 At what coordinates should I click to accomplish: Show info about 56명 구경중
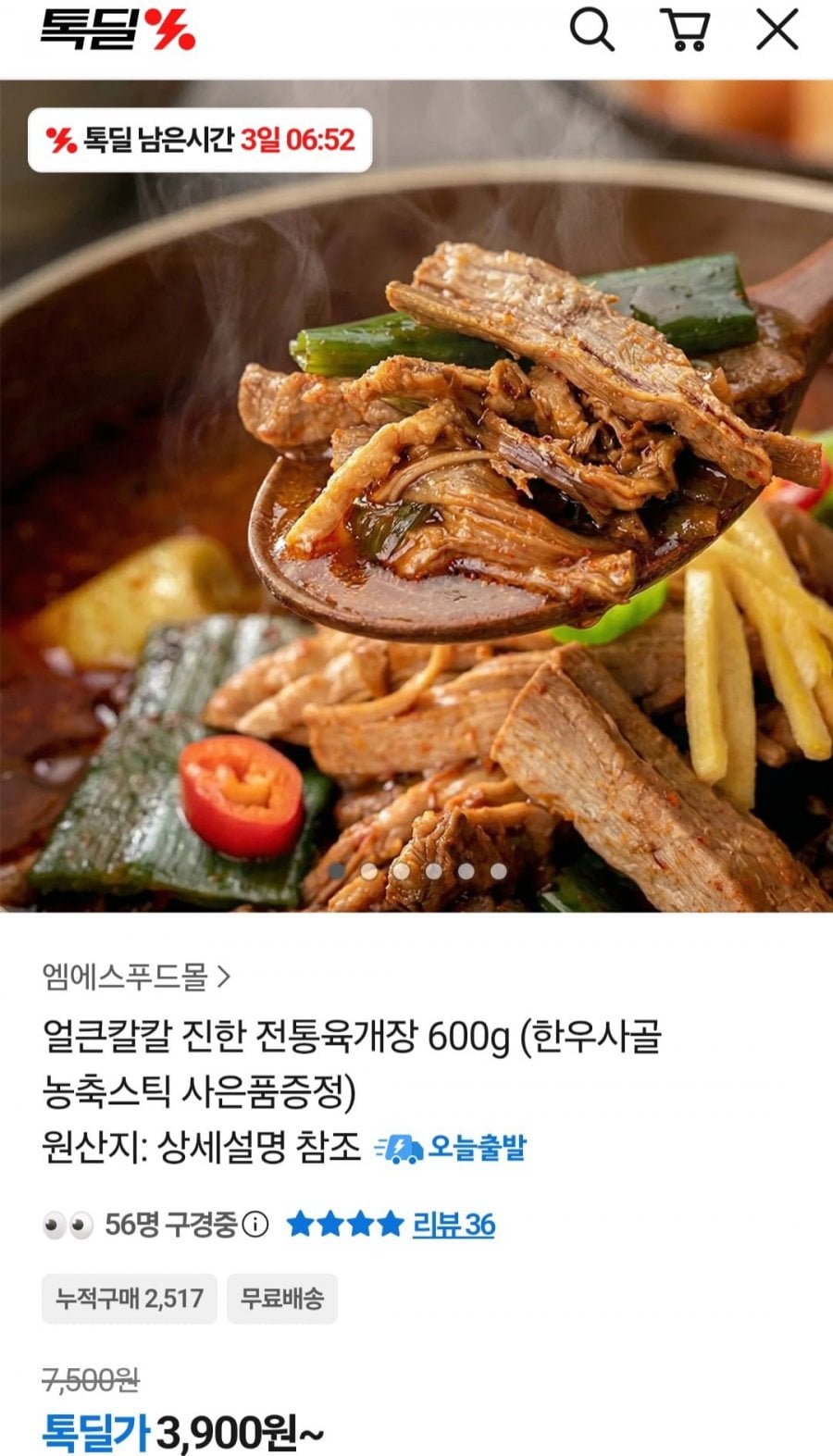click(255, 1225)
